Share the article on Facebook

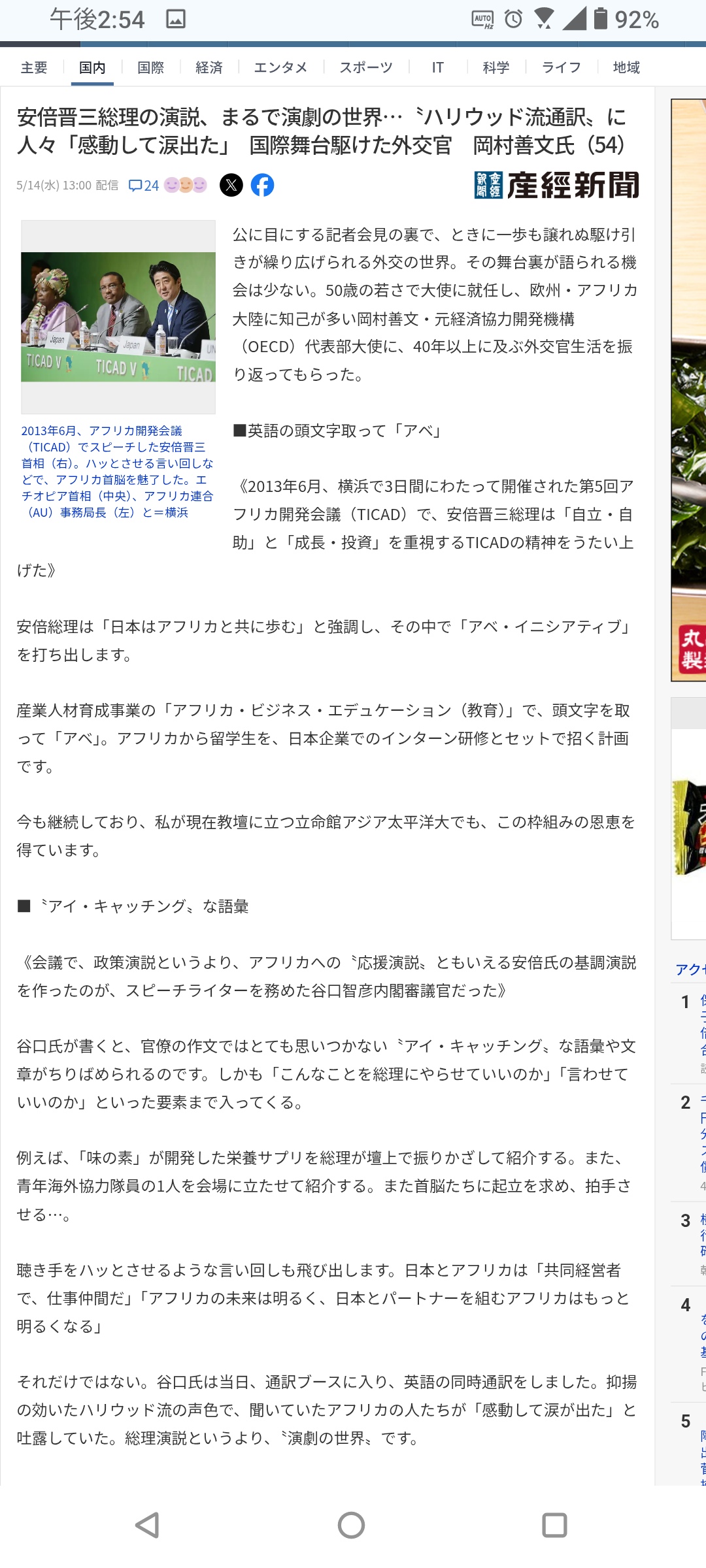tap(263, 186)
